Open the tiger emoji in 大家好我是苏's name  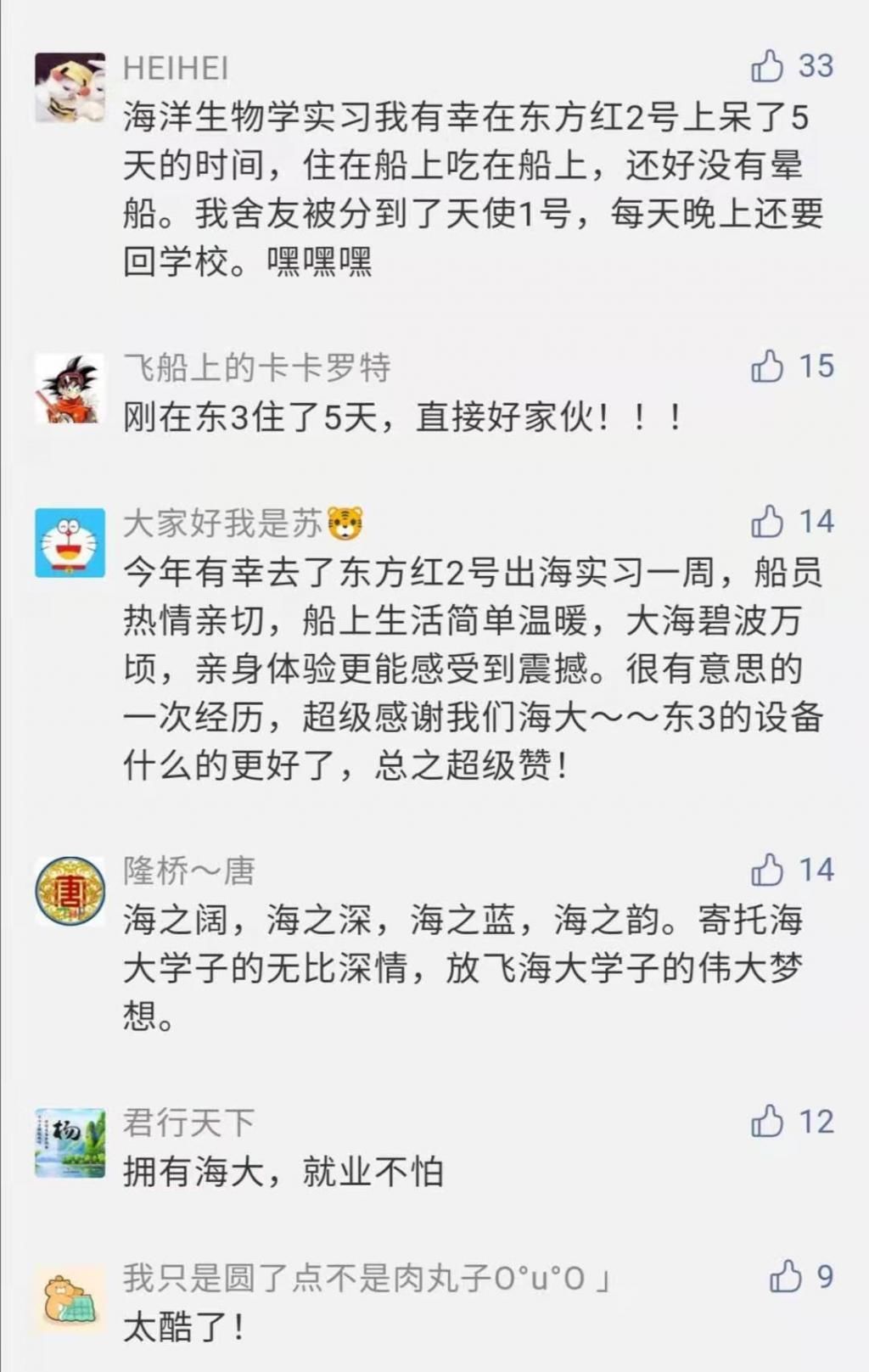347,521
